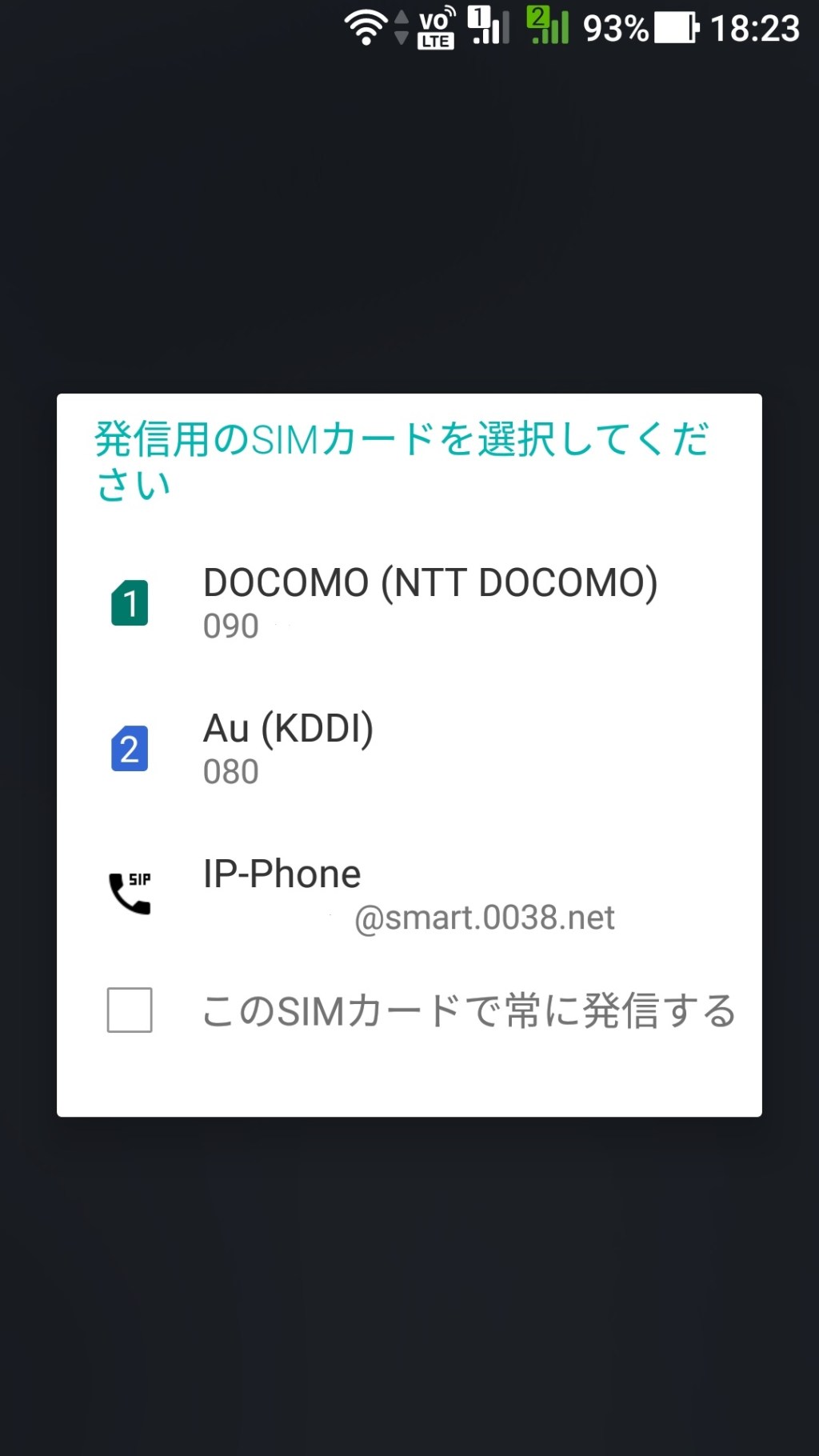The height and width of the screenshot is (1456, 819).
Task: Tap the checkbox label このSIMカードで常に発信する
Action: pyautogui.click(x=469, y=1010)
